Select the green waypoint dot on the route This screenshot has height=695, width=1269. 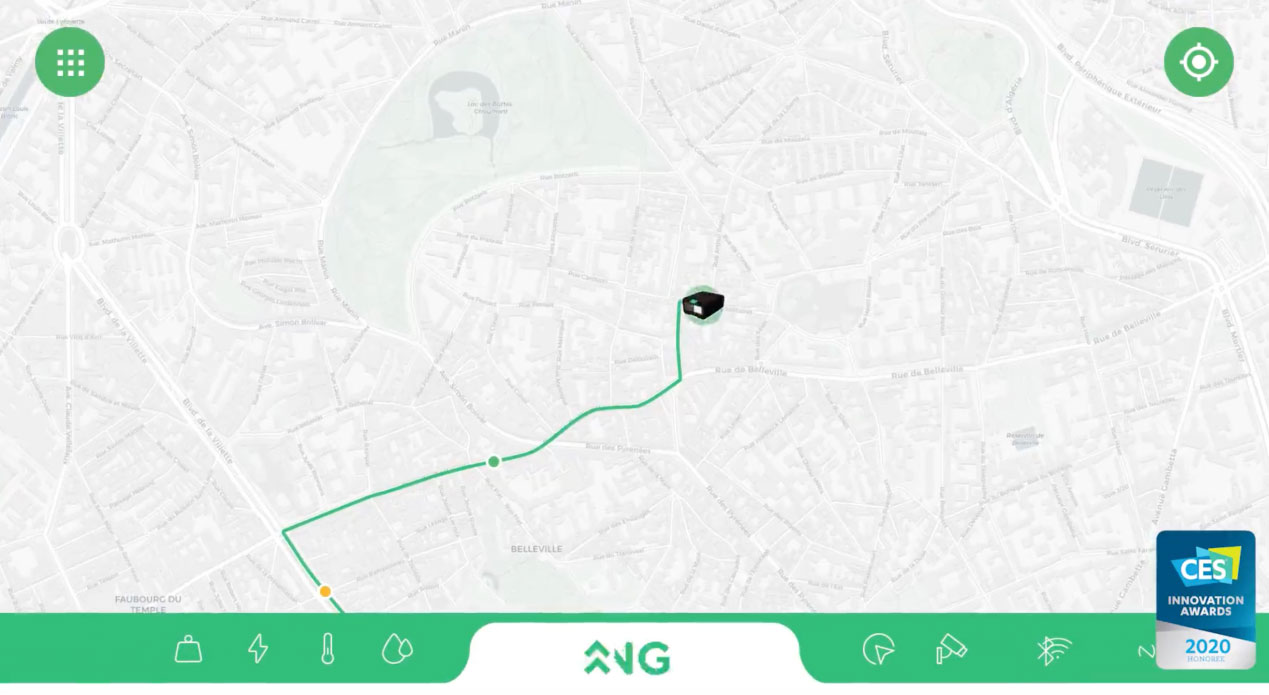(493, 461)
